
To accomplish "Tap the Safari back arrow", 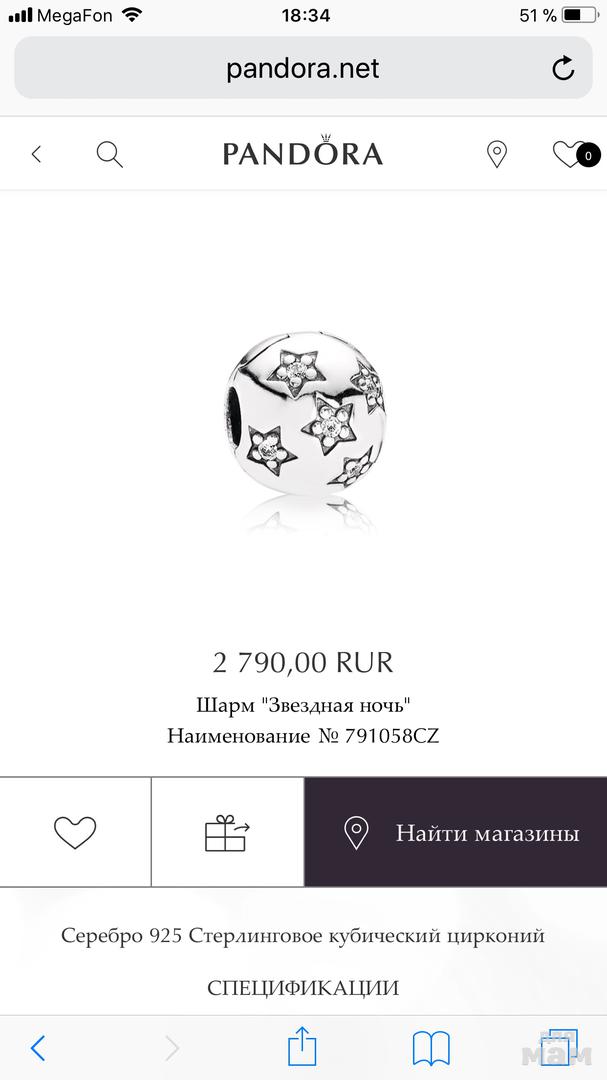I will coord(38,1048).
